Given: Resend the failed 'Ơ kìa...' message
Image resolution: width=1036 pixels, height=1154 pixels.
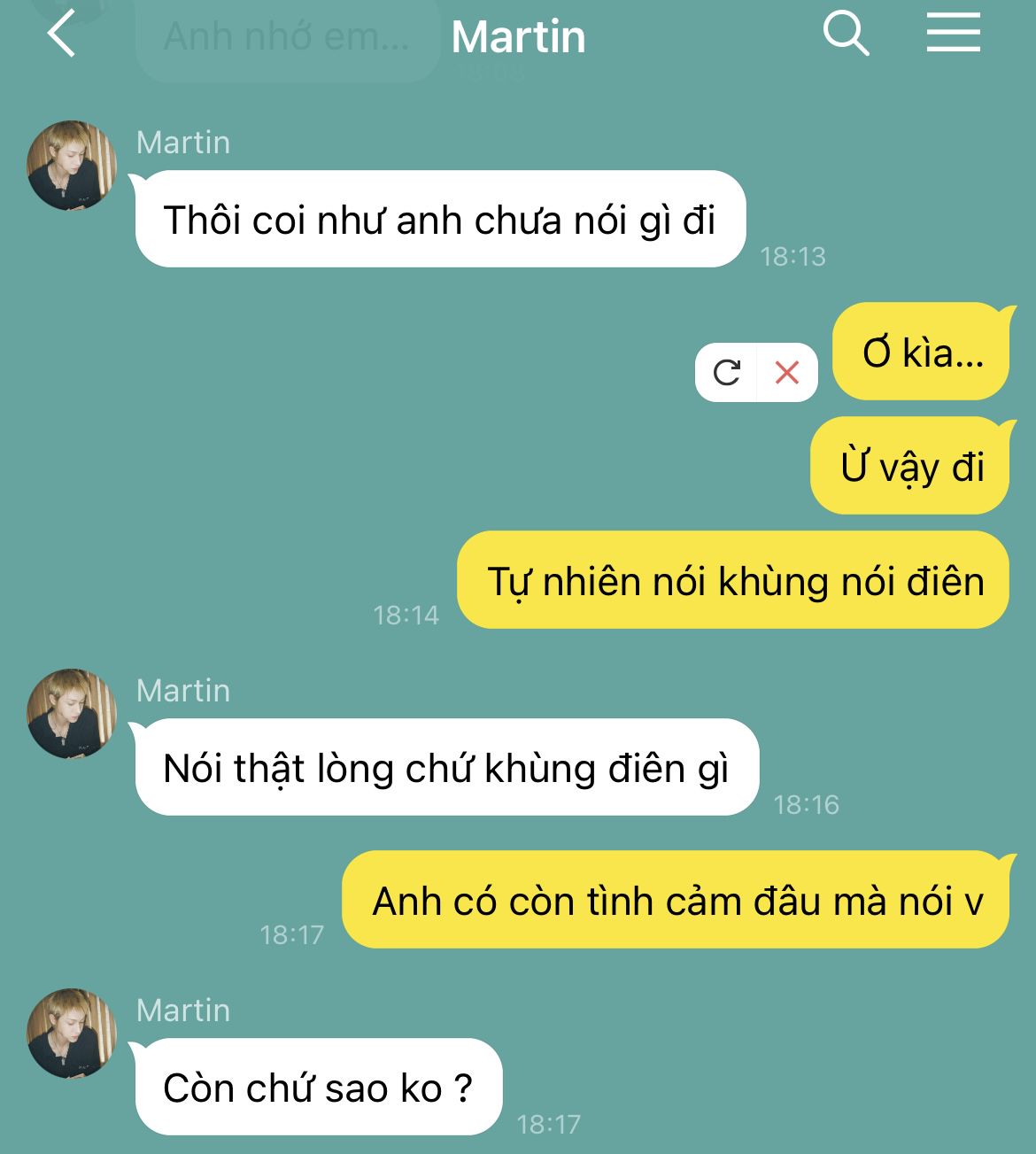Looking at the screenshot, I should (x=726, y=373).
